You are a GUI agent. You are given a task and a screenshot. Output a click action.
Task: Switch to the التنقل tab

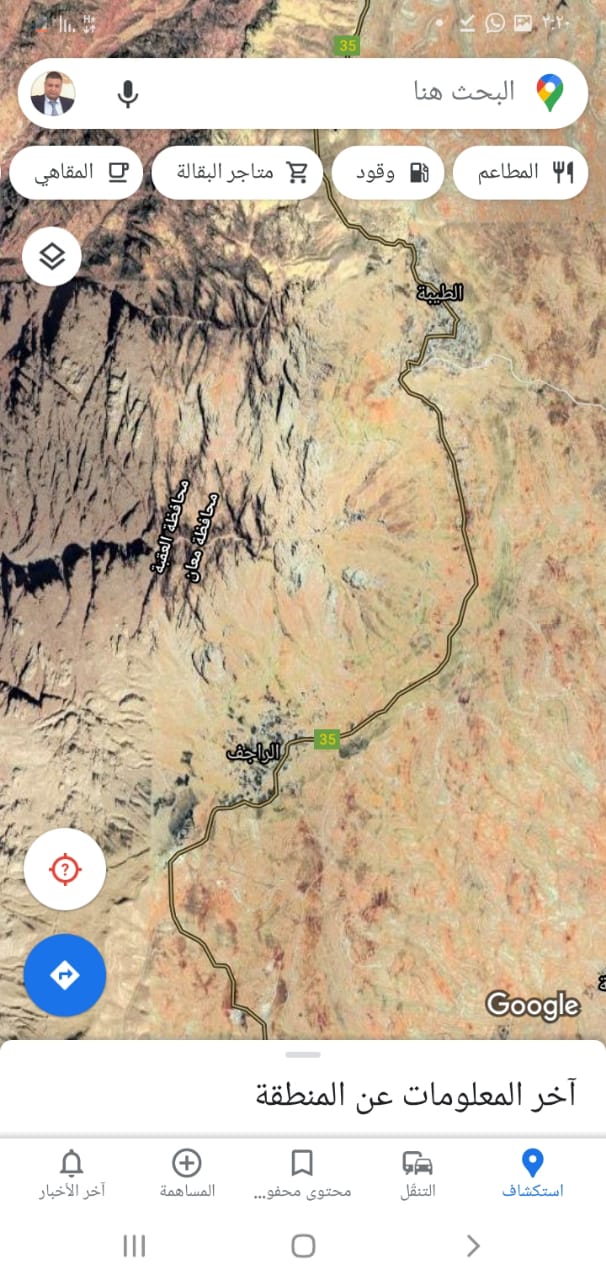(x=418, y=1173)
